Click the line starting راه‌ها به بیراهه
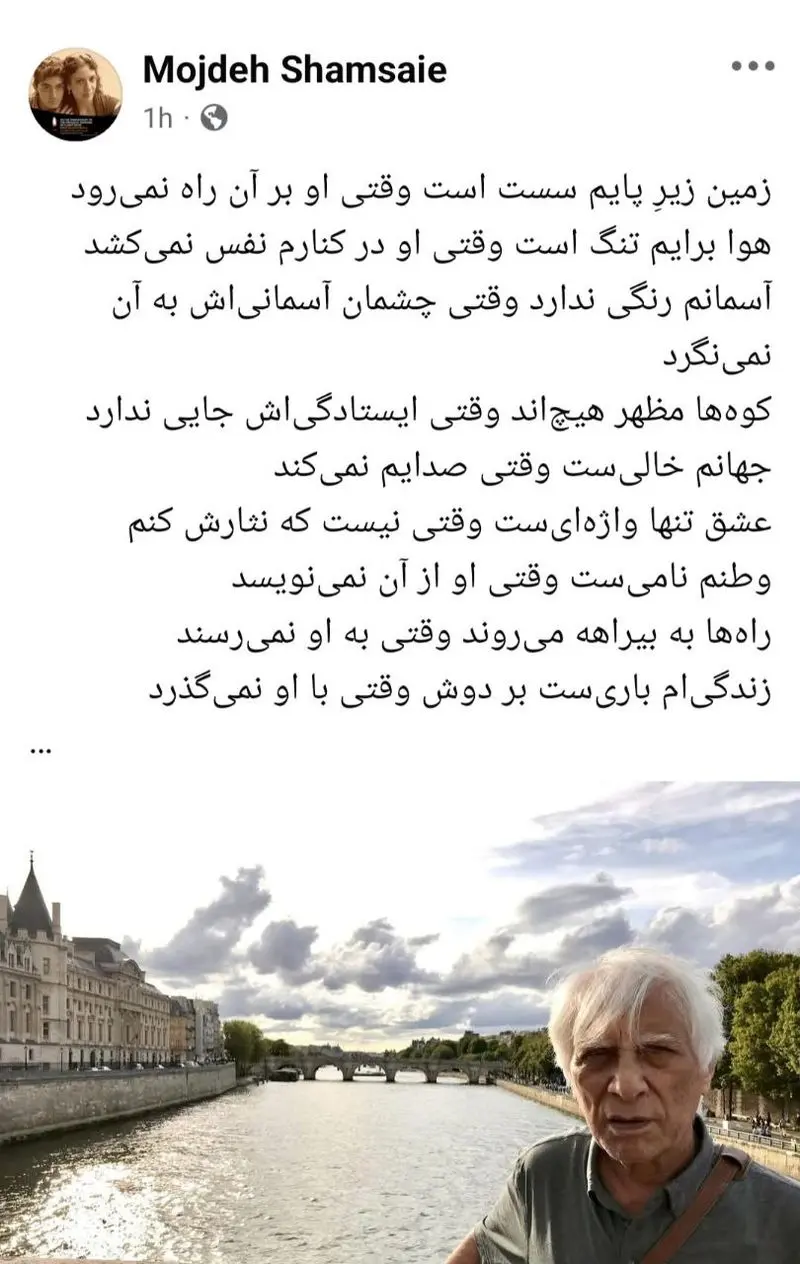800x1264 pixels. pyautogui.click(x=400, y=635)
